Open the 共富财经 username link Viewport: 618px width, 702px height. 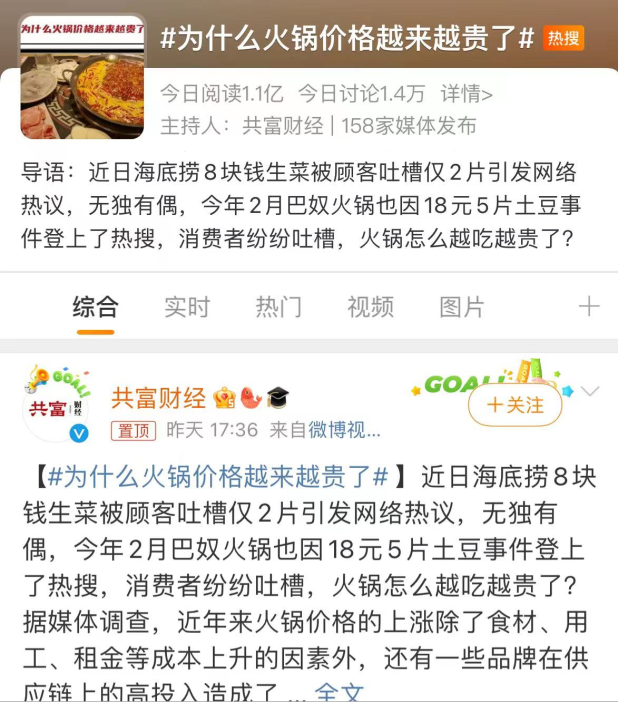(159, 398)
